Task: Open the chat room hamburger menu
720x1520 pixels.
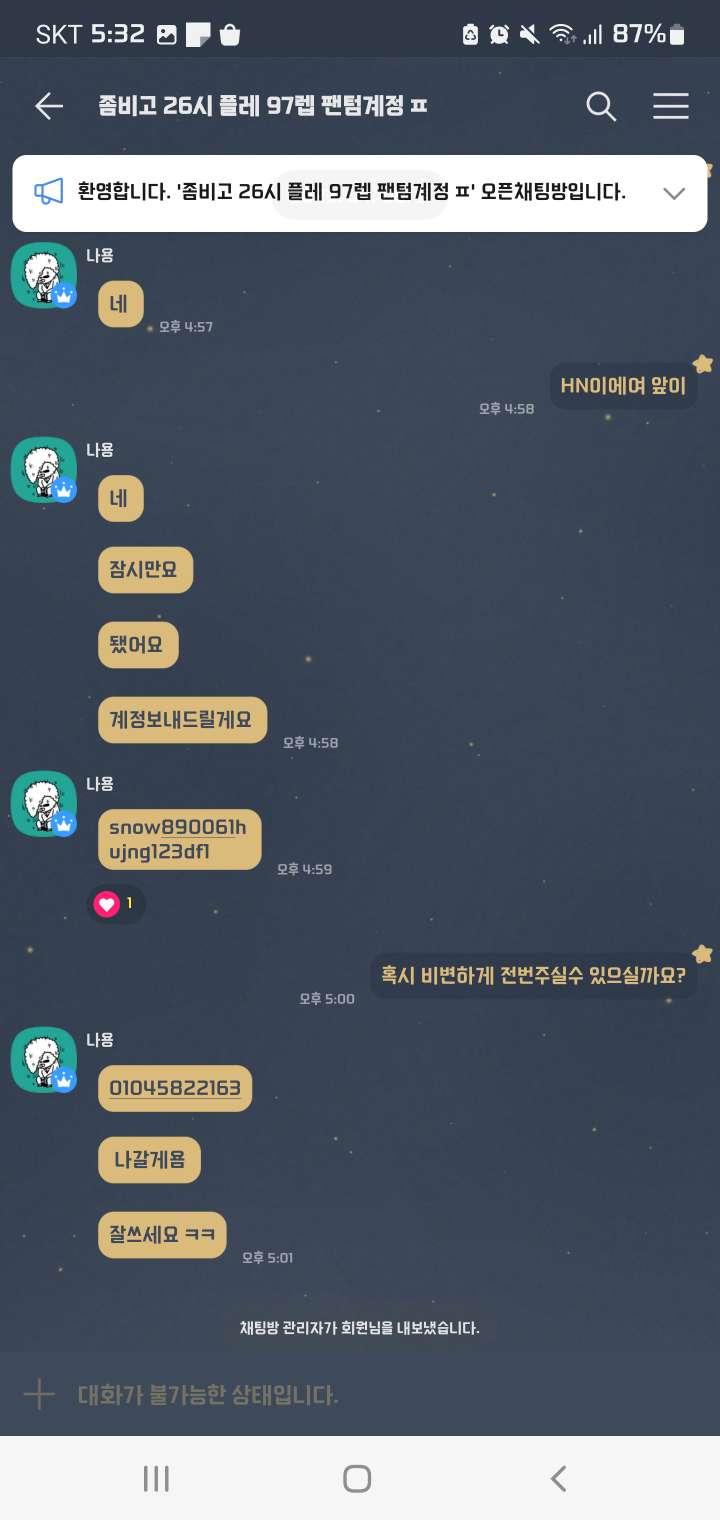Action: pyautogui.click(x=671, y=107)
